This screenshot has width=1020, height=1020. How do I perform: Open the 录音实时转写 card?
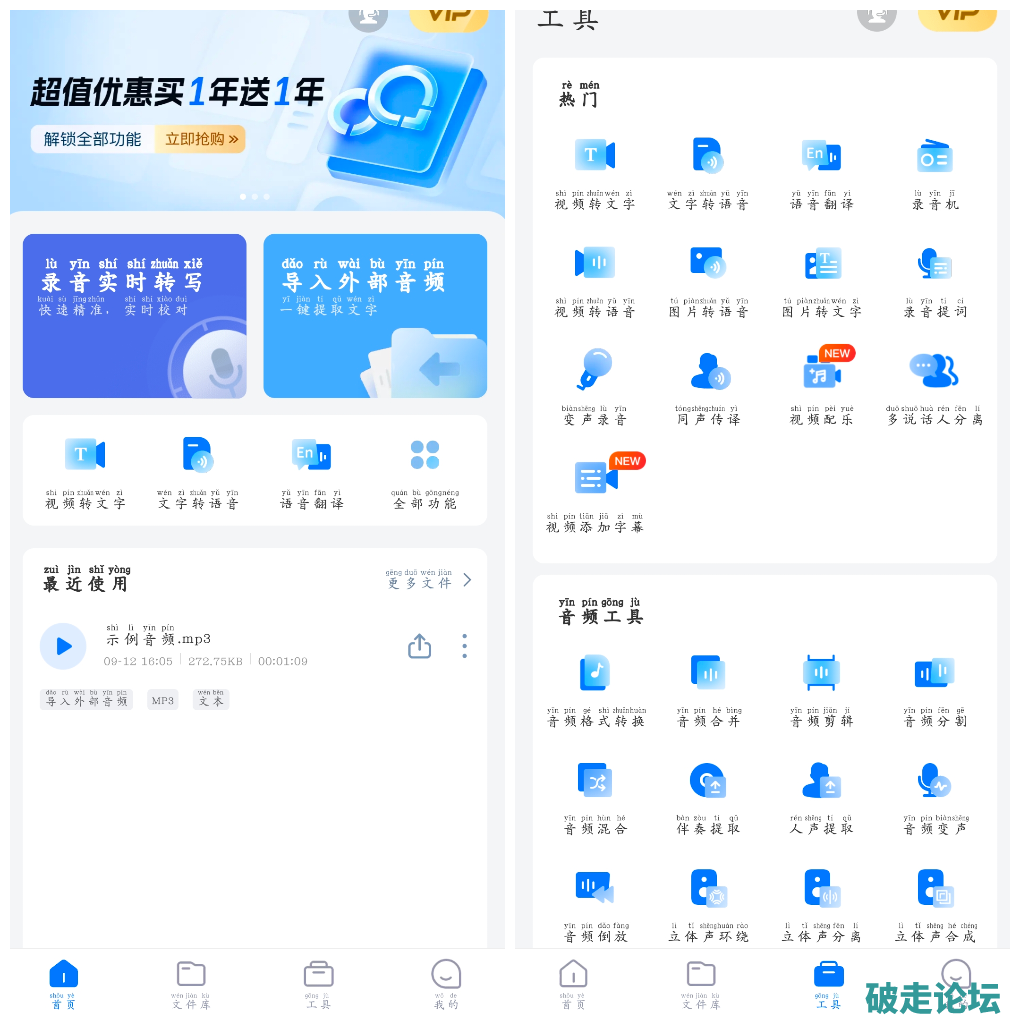point(134,316)
